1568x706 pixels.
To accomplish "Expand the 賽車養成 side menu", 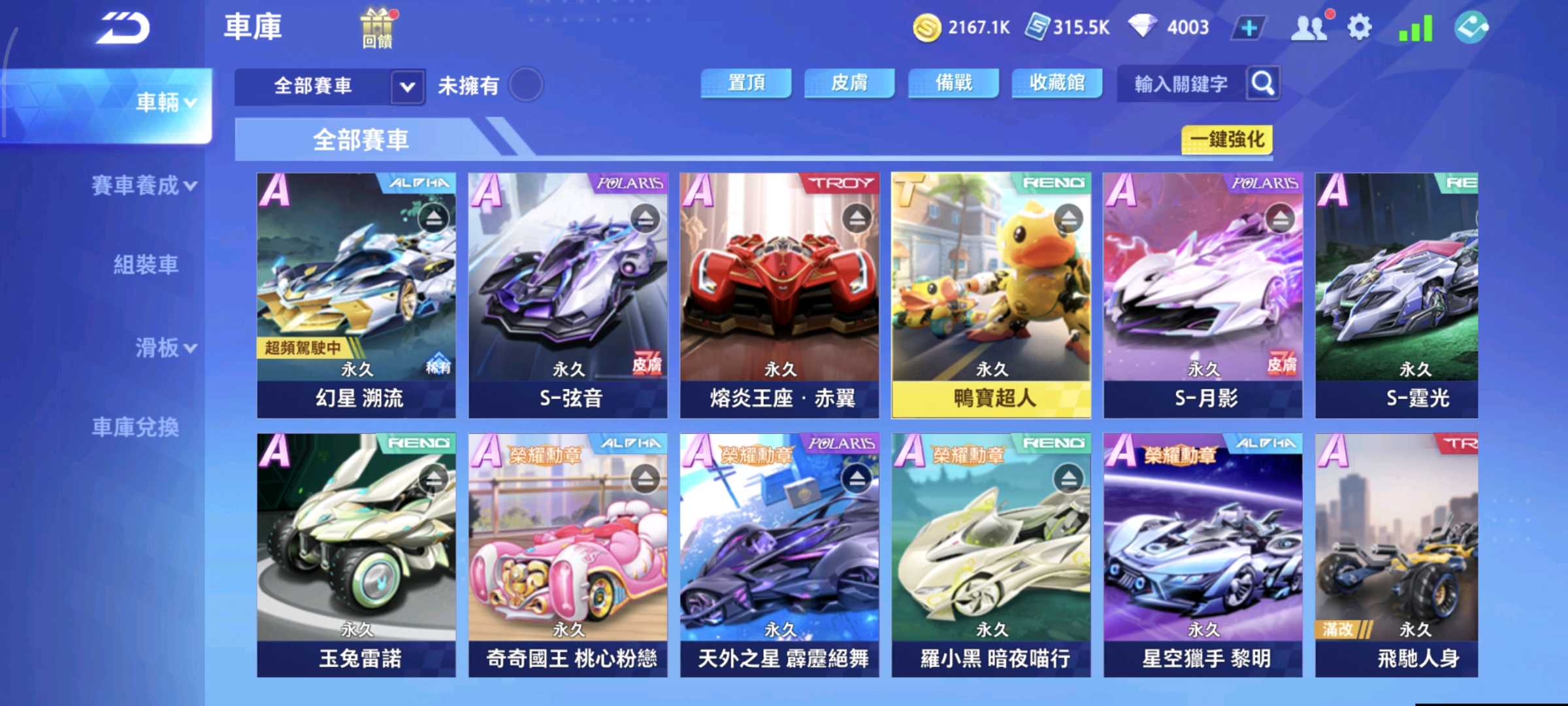I will (144, 186).
